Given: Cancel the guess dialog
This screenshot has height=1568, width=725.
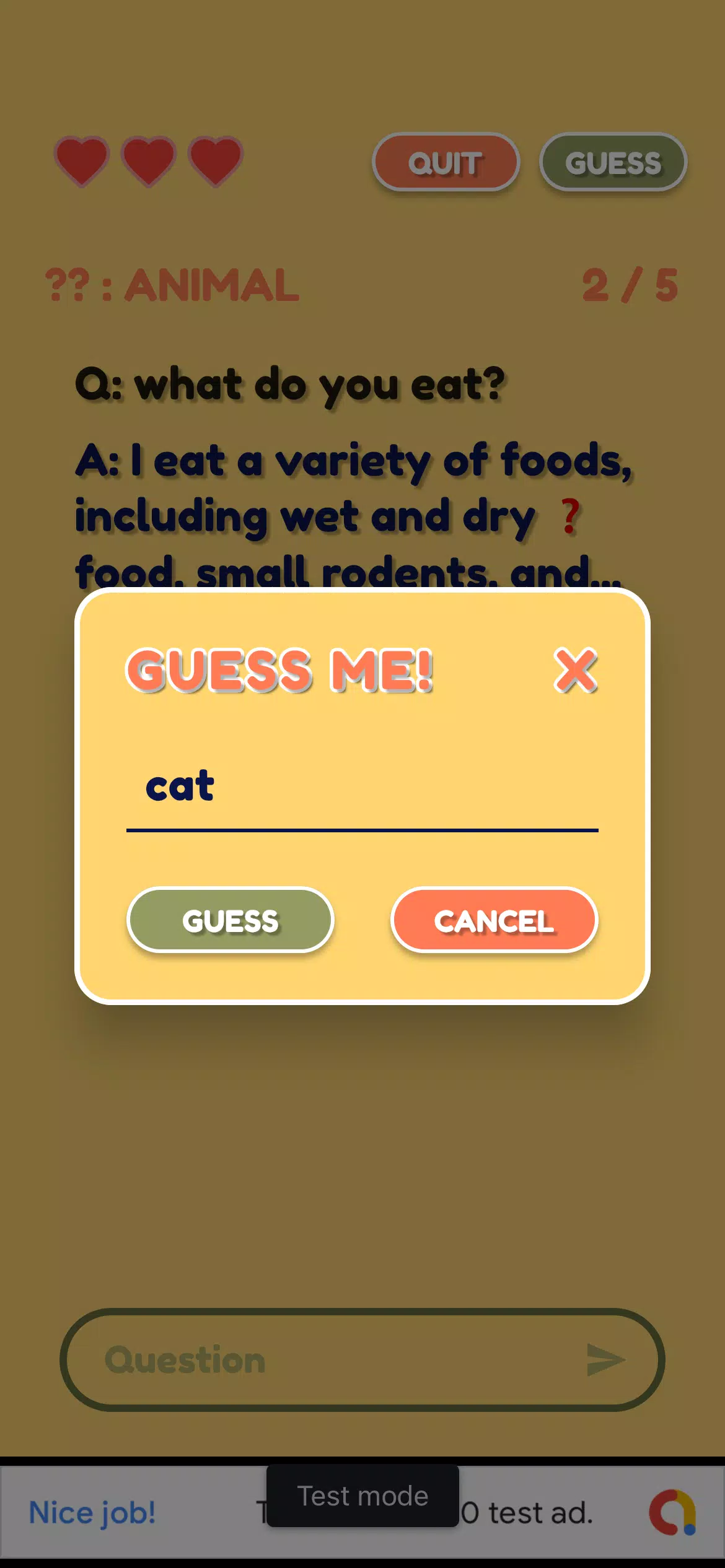Looking at the screenshot, I should [x=494, y=920].
